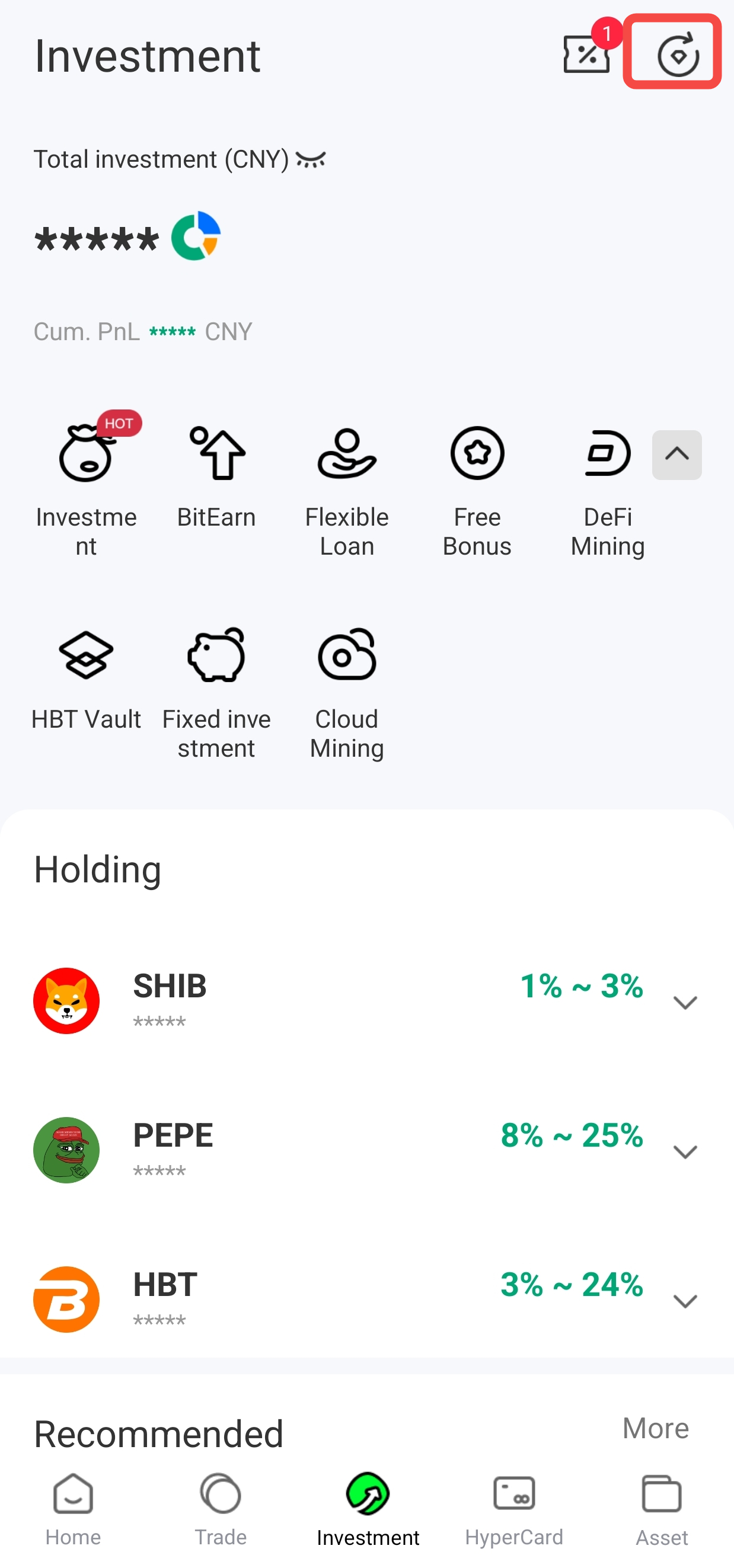
Task: Tap the Free Bonus star badge icon
Action: coord(477,453)
